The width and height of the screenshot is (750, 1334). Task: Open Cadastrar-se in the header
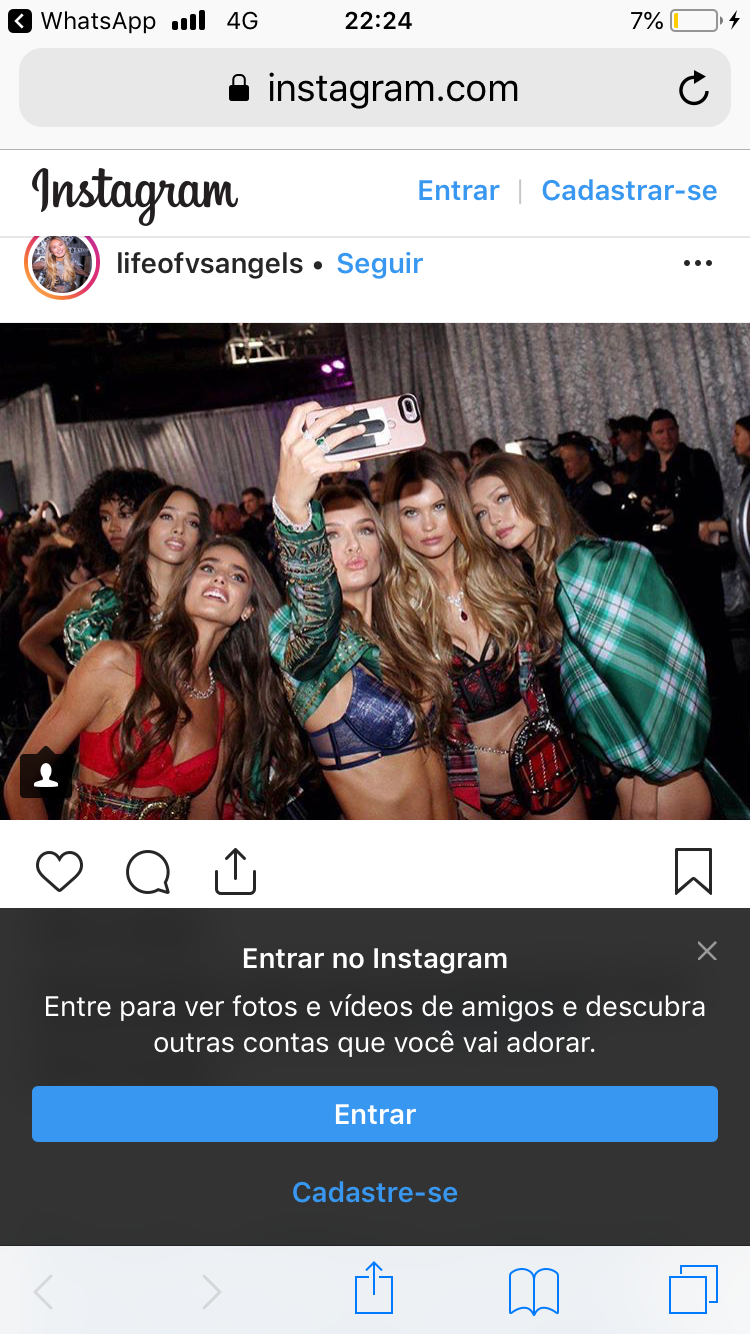coord(629,191)
